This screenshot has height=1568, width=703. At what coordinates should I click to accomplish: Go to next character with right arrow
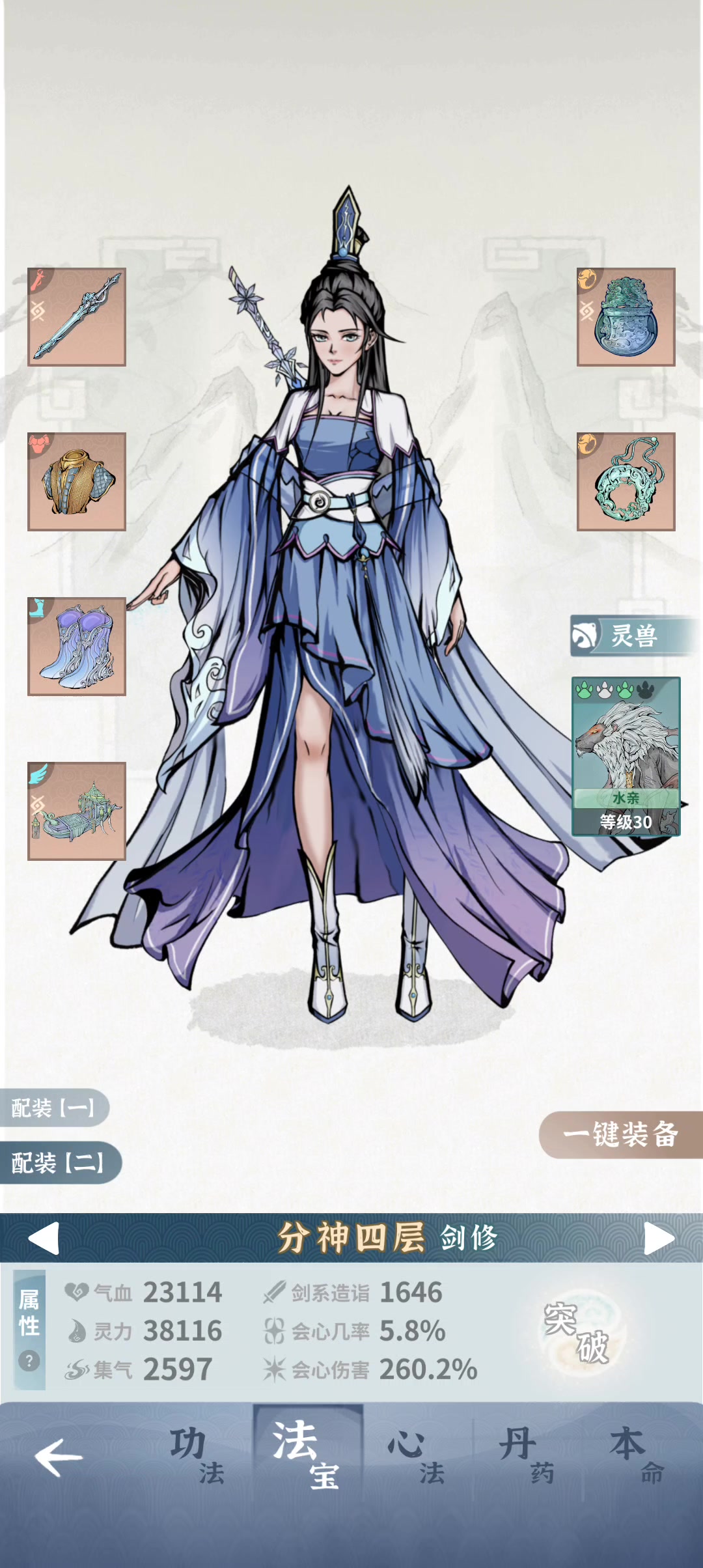click(659, 1238)
